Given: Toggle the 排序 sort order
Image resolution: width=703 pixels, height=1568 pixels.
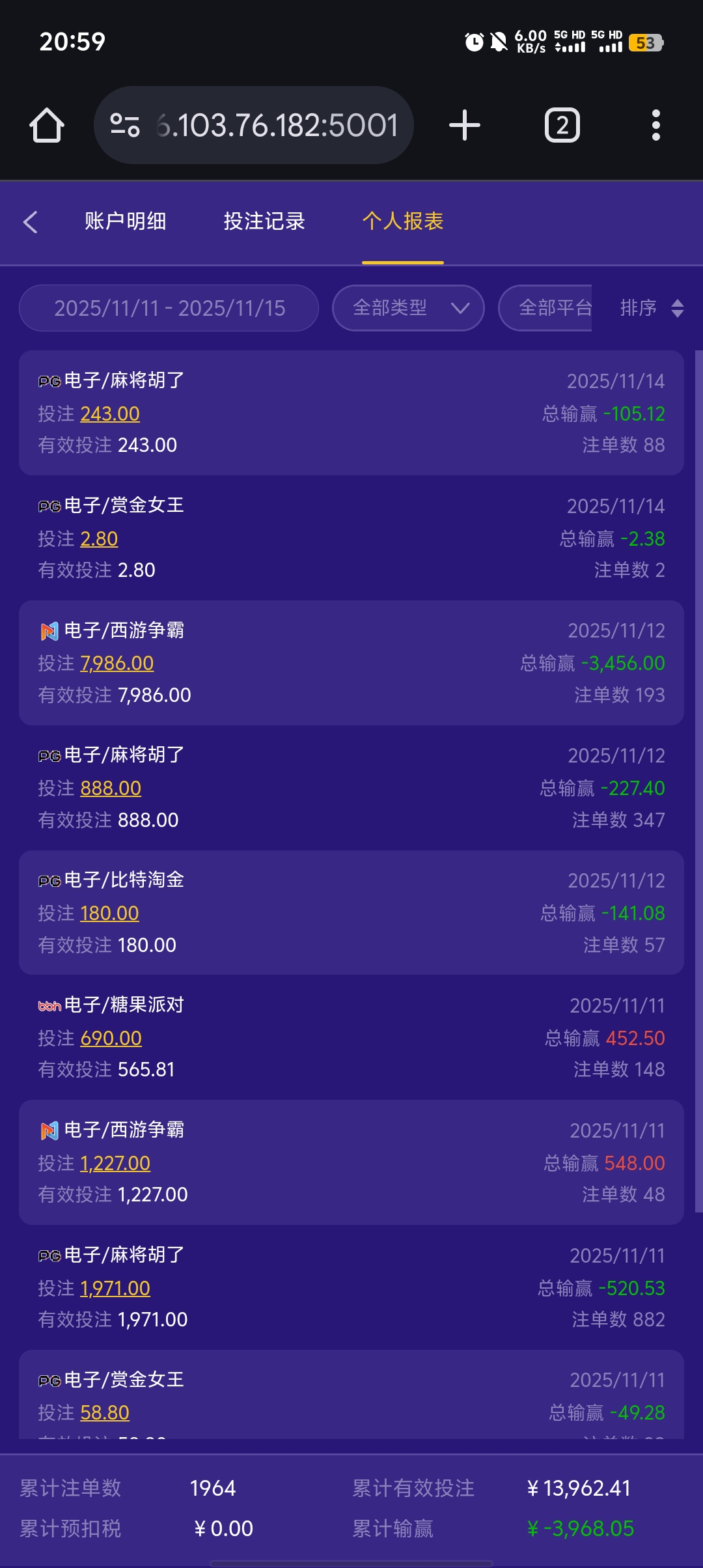Looking at the screenshot, I should pos(651,308).
